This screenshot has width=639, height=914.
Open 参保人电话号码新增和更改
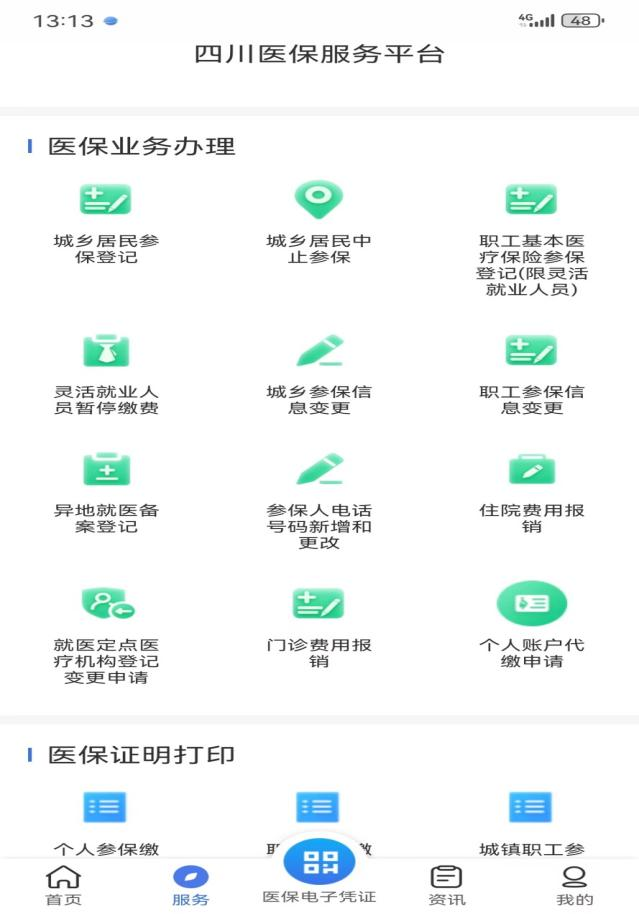tap(318, 498)
